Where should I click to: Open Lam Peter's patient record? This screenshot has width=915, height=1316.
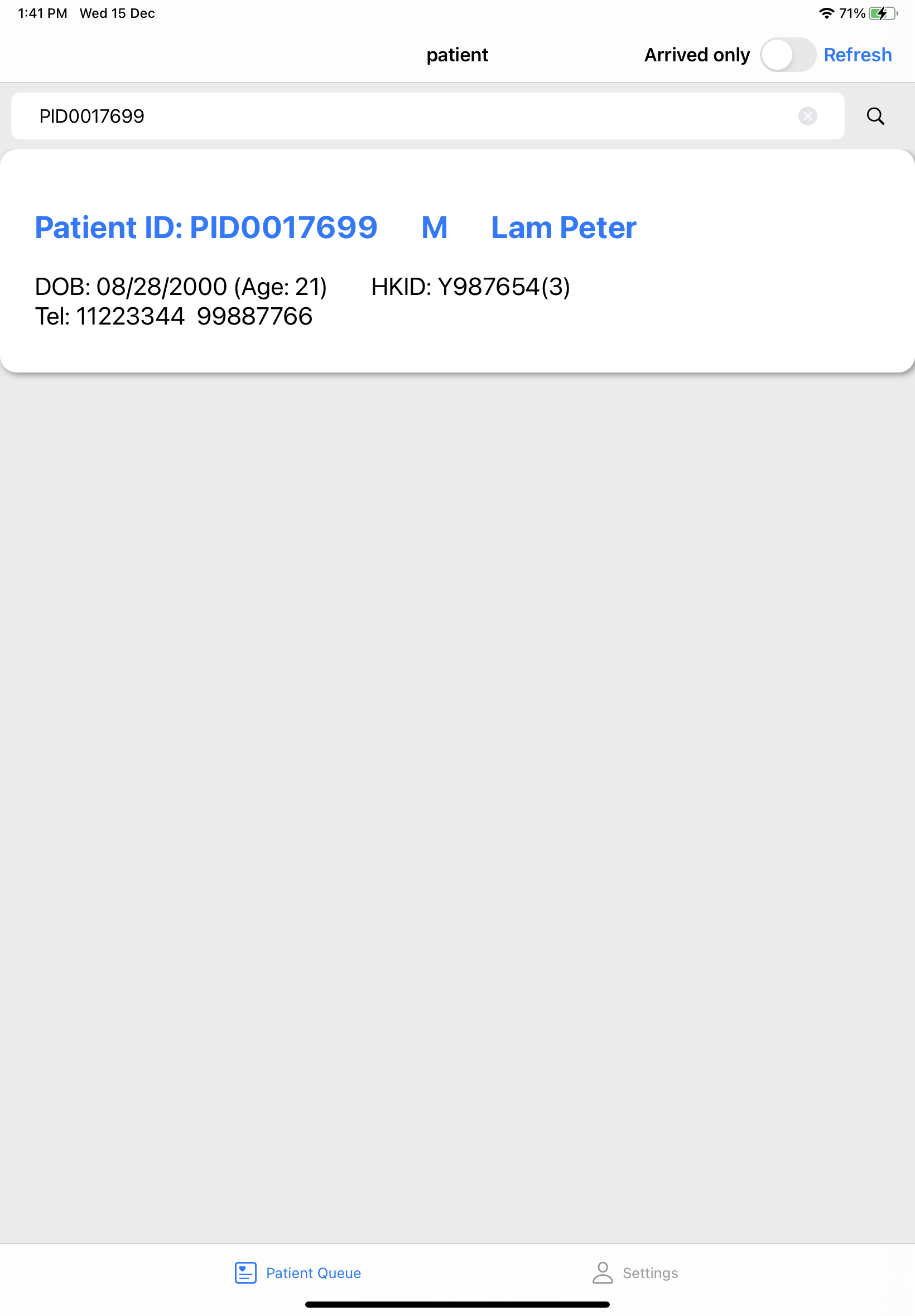[456, 260]
